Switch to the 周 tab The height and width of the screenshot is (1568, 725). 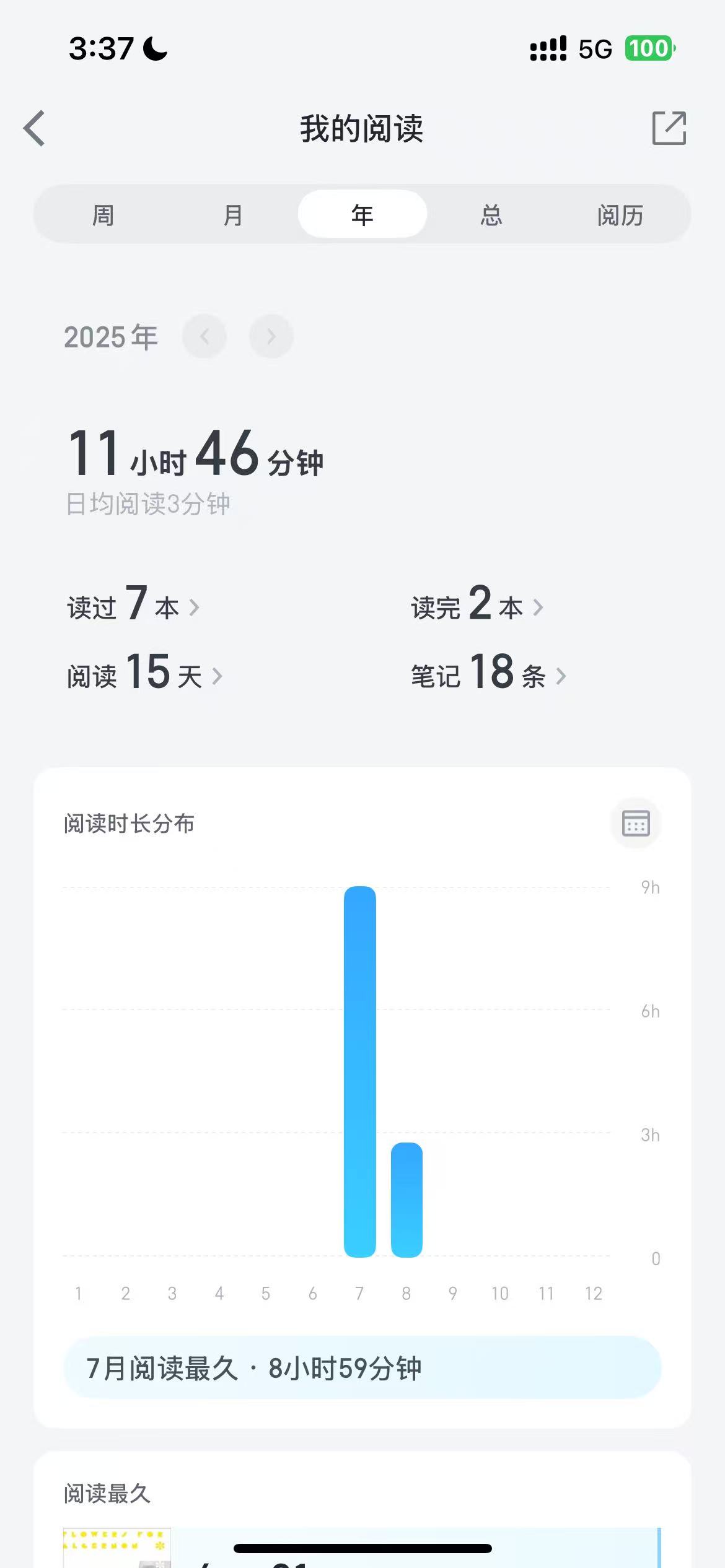tap(103, 214)
